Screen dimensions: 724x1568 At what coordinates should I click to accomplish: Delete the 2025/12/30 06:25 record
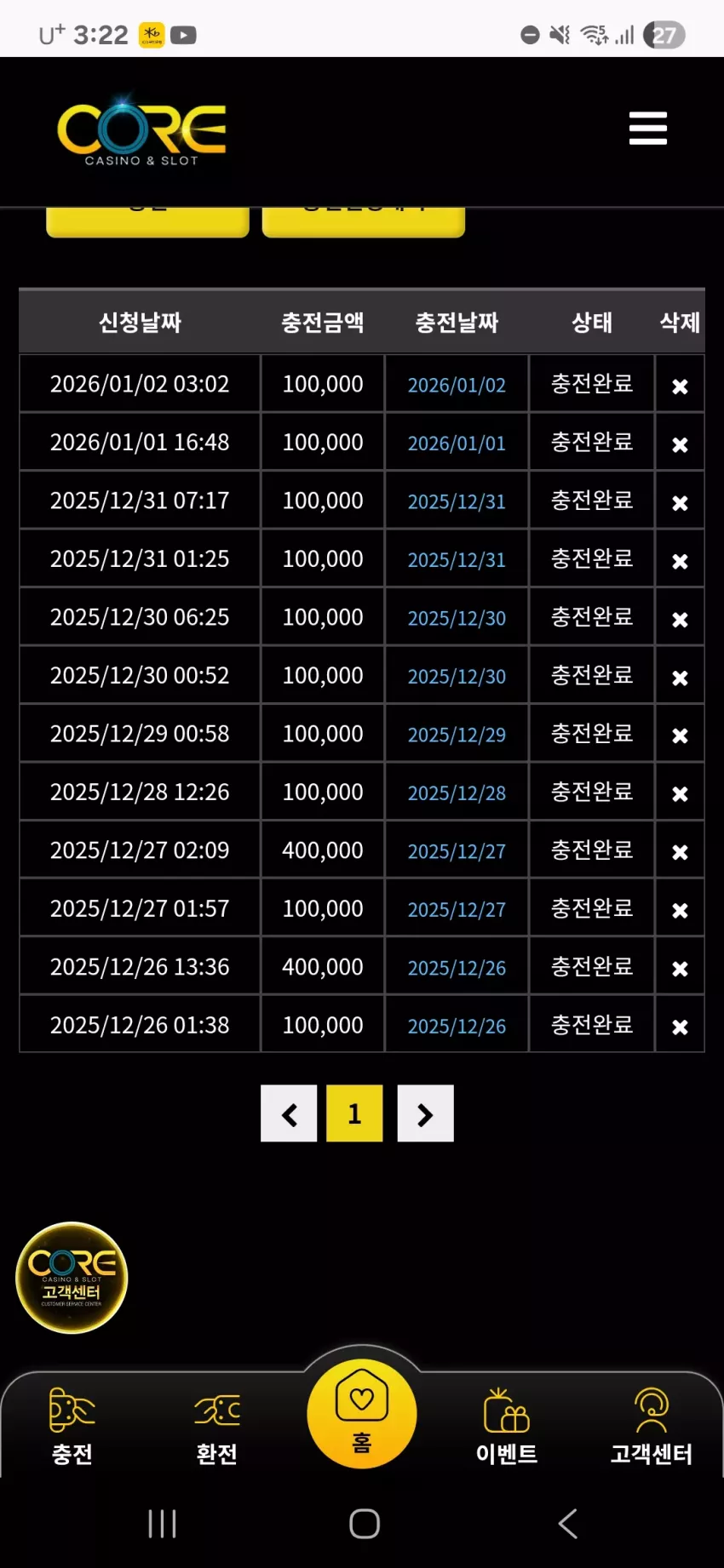pyautogui.click(x=680, y=620)
